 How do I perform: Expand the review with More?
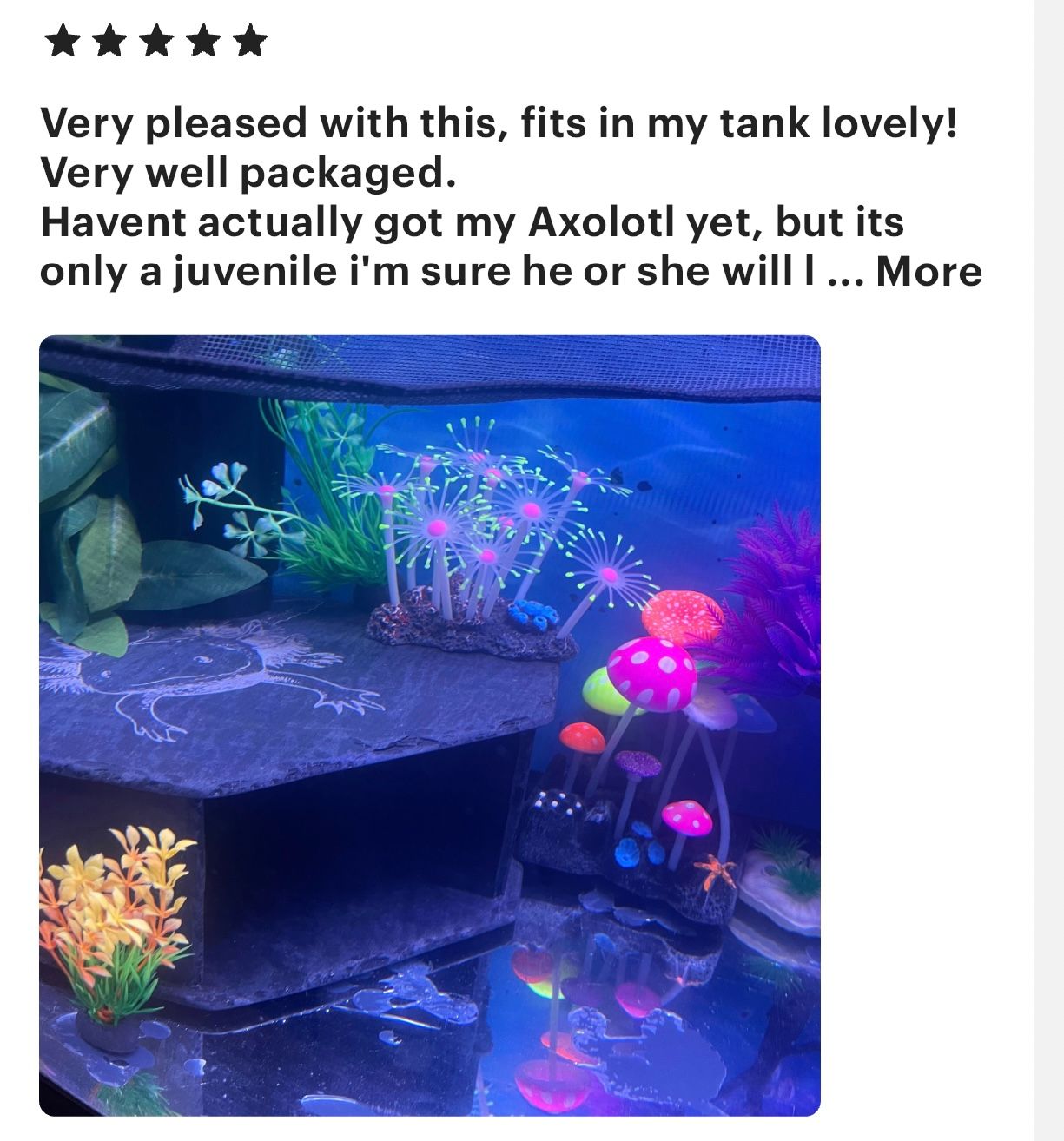(929, 272)
